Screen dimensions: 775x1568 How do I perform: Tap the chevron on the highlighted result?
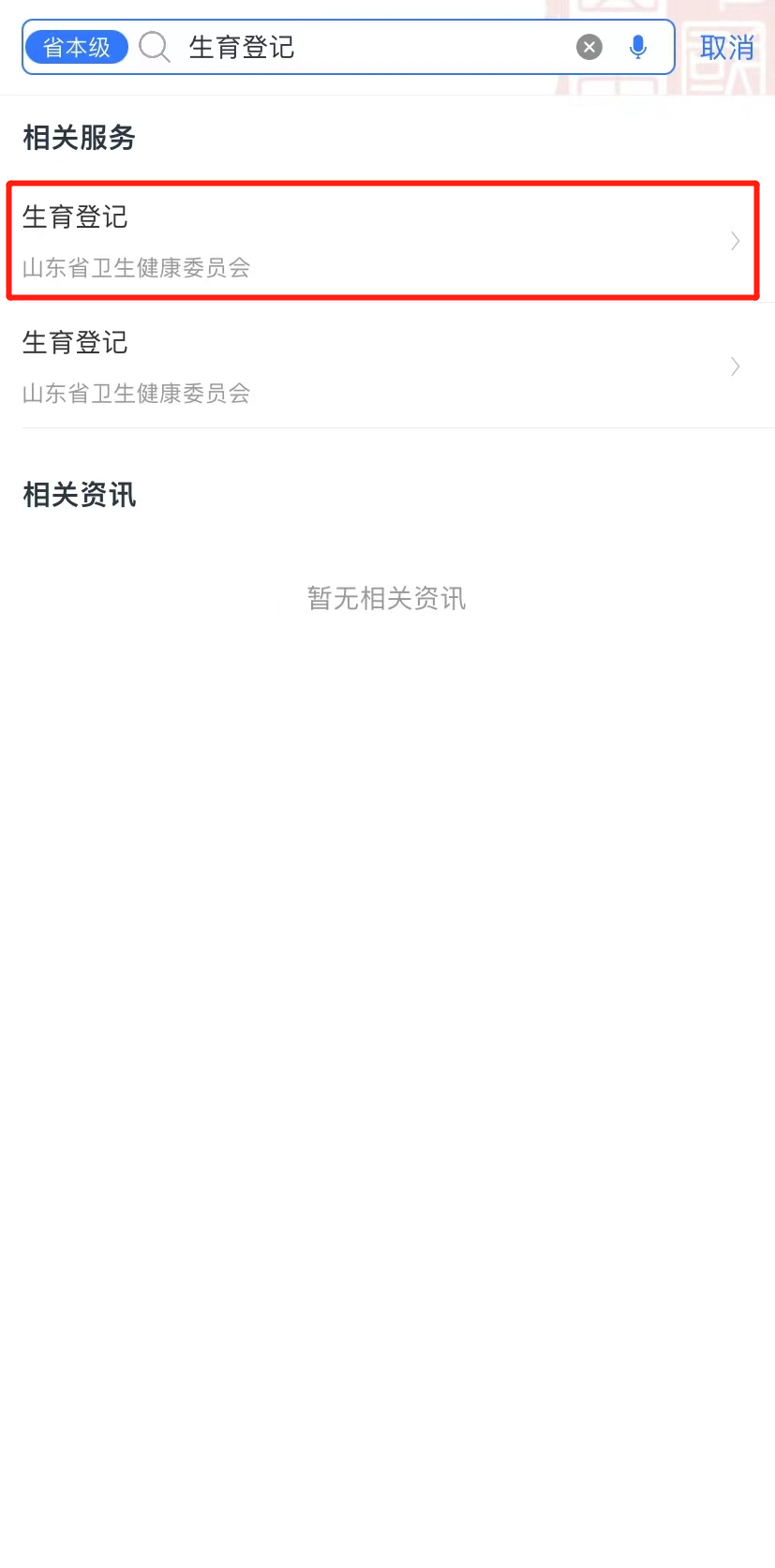click(735, 240)
